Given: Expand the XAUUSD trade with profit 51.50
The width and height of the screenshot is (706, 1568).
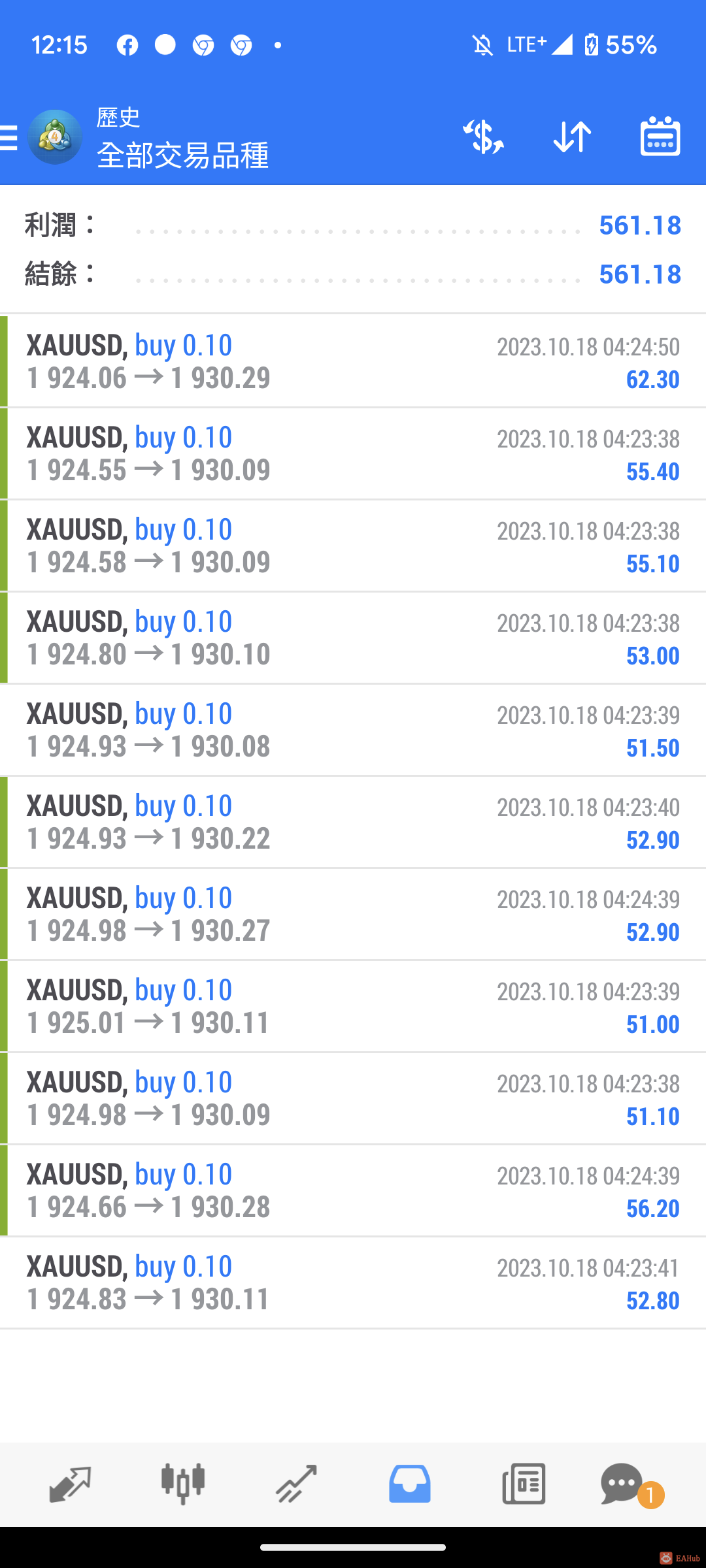Looking at the screenshot, I should coord(353,730).
